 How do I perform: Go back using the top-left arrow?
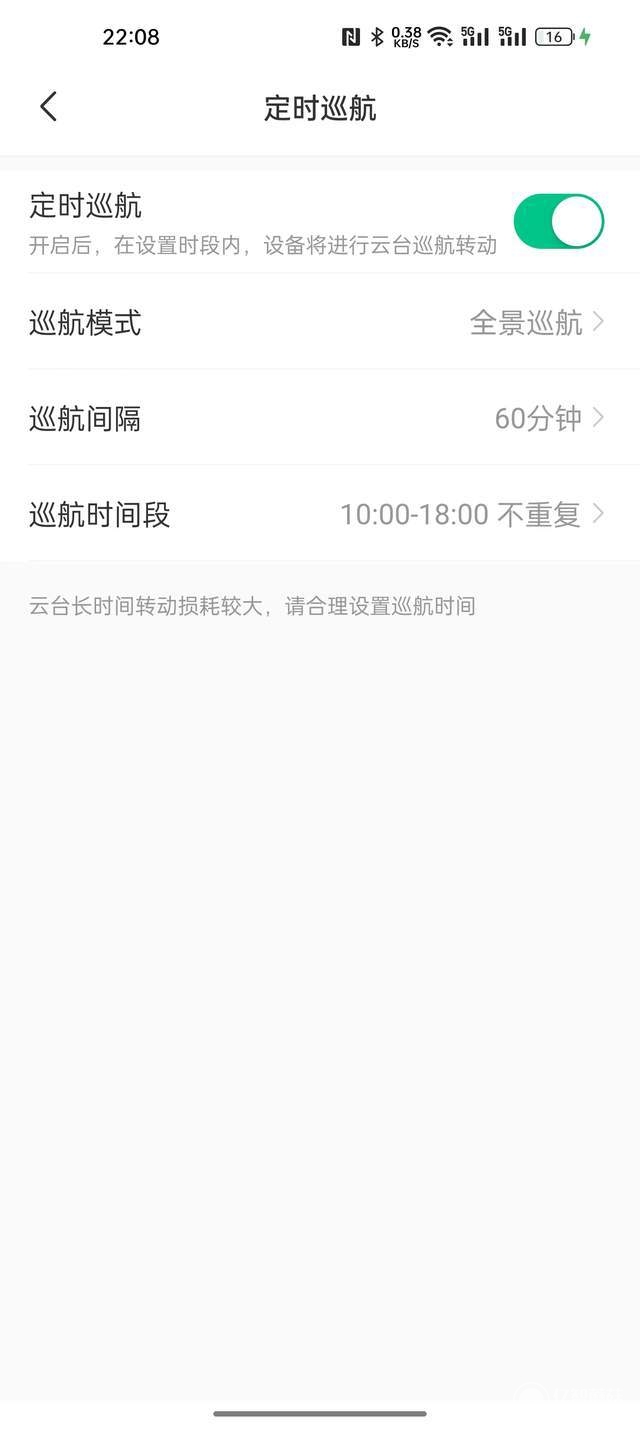point(48,107)
